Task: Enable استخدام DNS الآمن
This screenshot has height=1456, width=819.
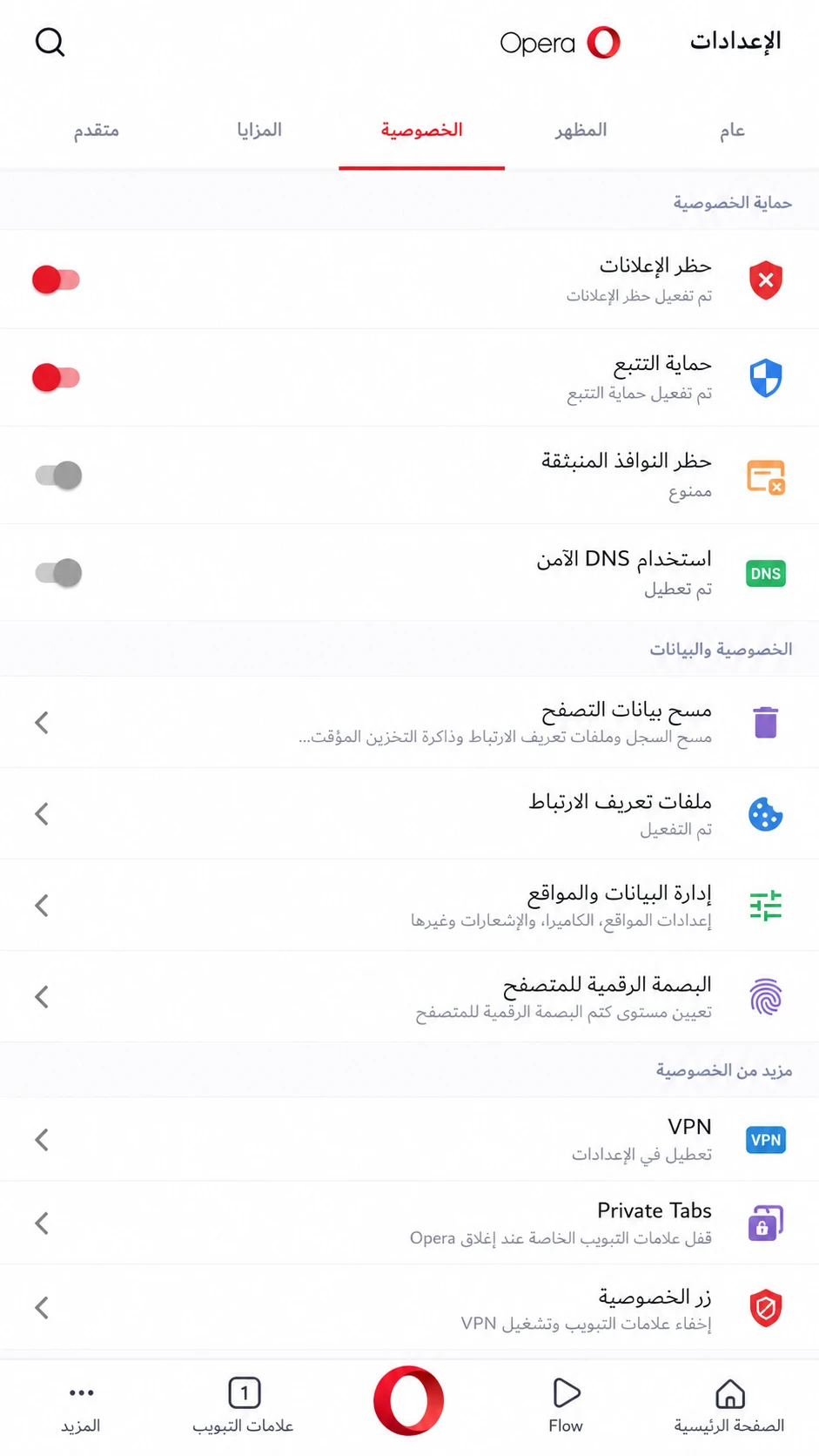Action: (58, 573)
